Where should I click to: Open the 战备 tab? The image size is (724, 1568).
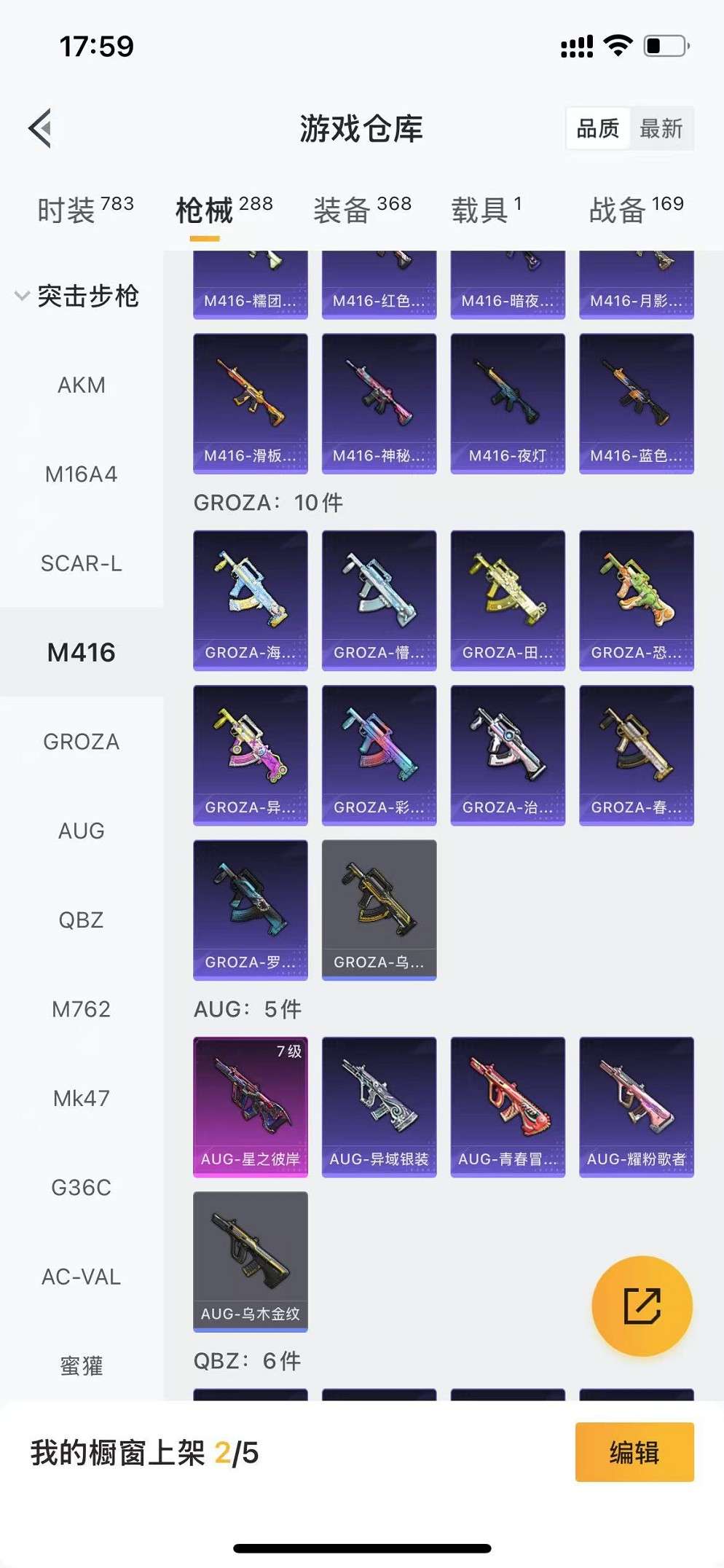pos(635,210)
